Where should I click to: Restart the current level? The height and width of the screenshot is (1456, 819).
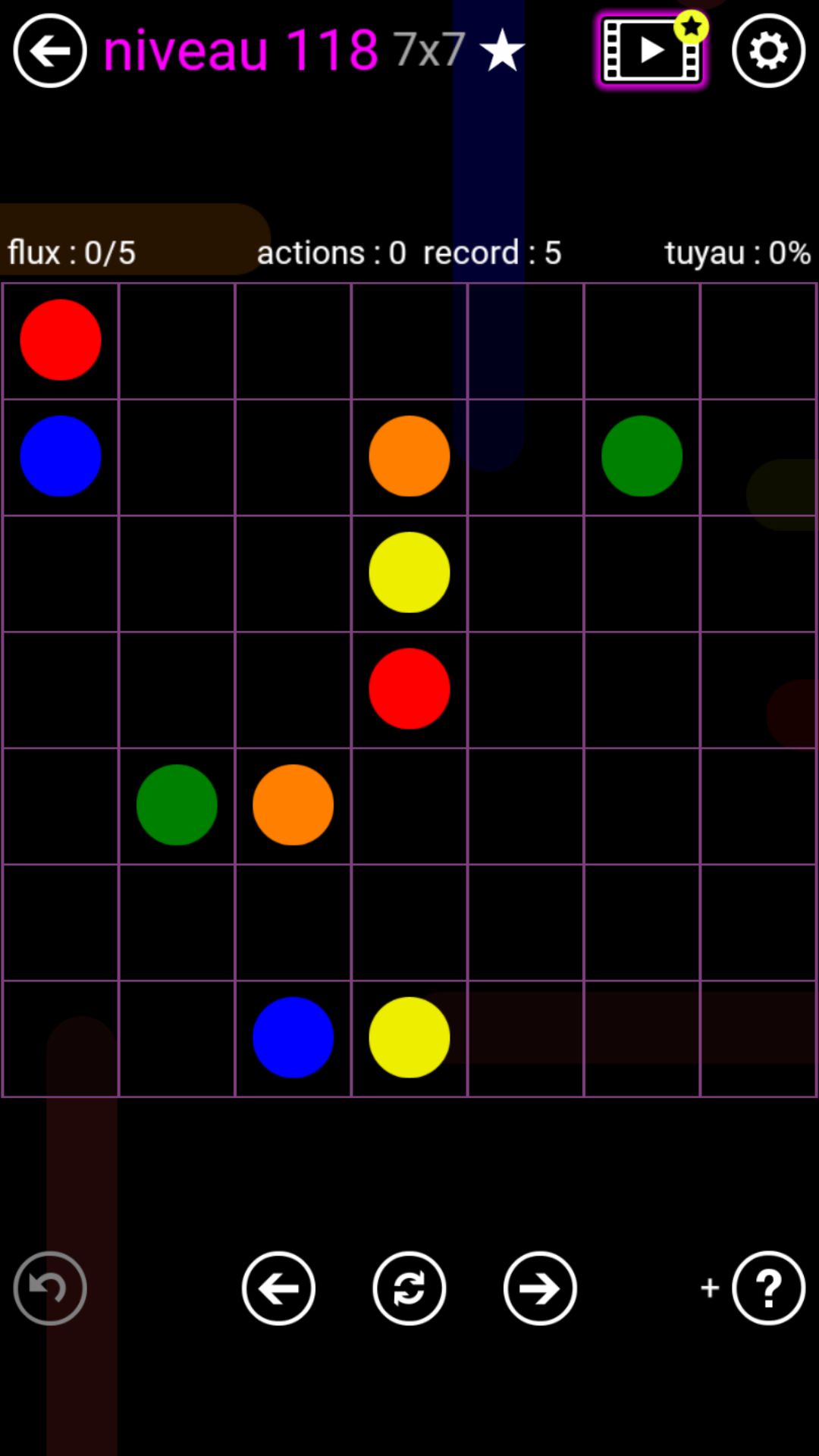pos(409,1288)
